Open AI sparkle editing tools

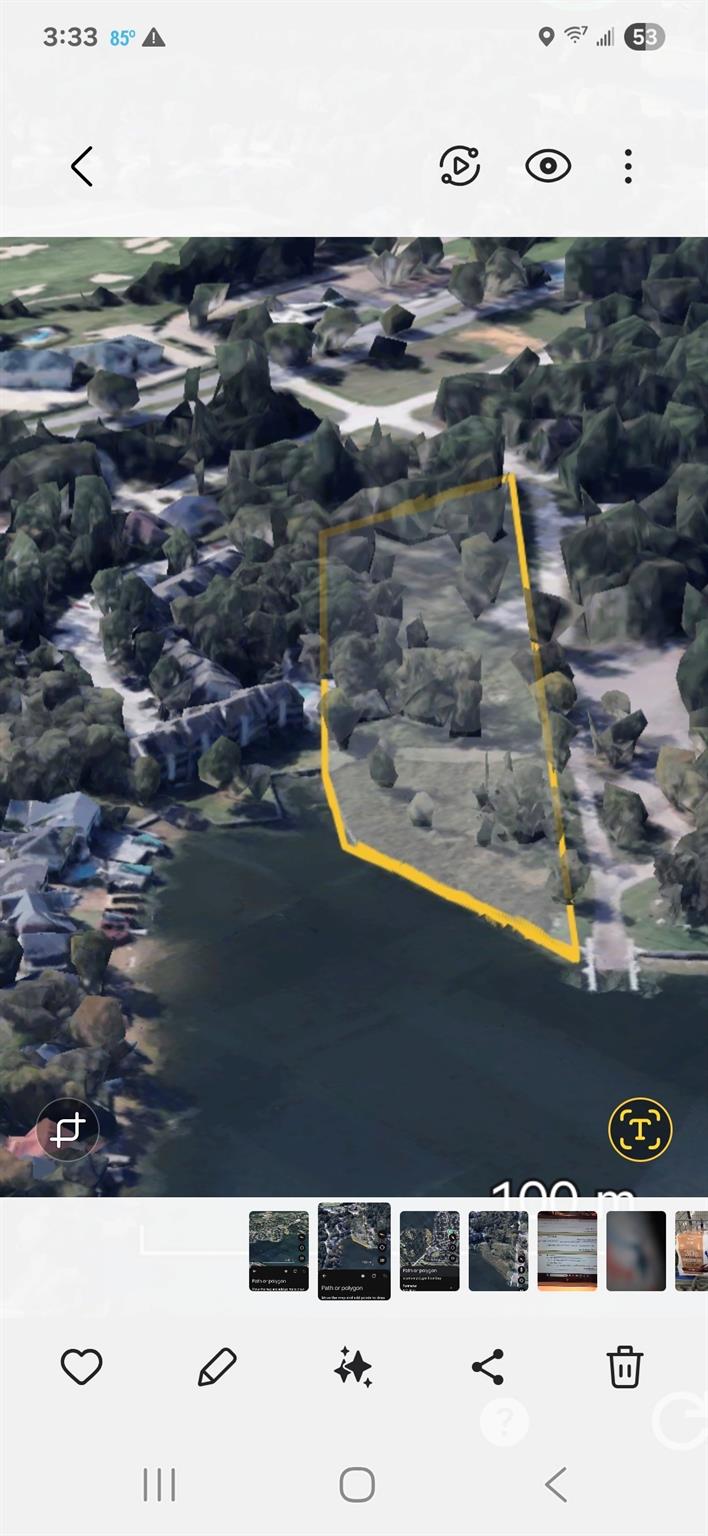(x=353, y=1366)
